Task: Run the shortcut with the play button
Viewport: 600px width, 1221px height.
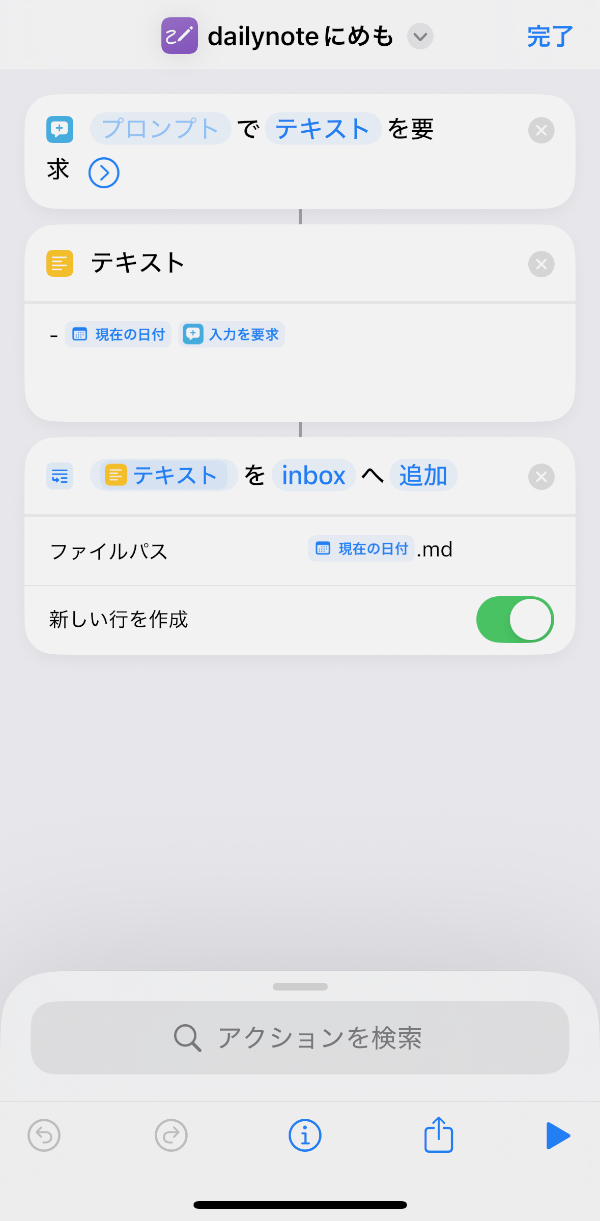Action: pyautogui.click(x=557, y=1135)
